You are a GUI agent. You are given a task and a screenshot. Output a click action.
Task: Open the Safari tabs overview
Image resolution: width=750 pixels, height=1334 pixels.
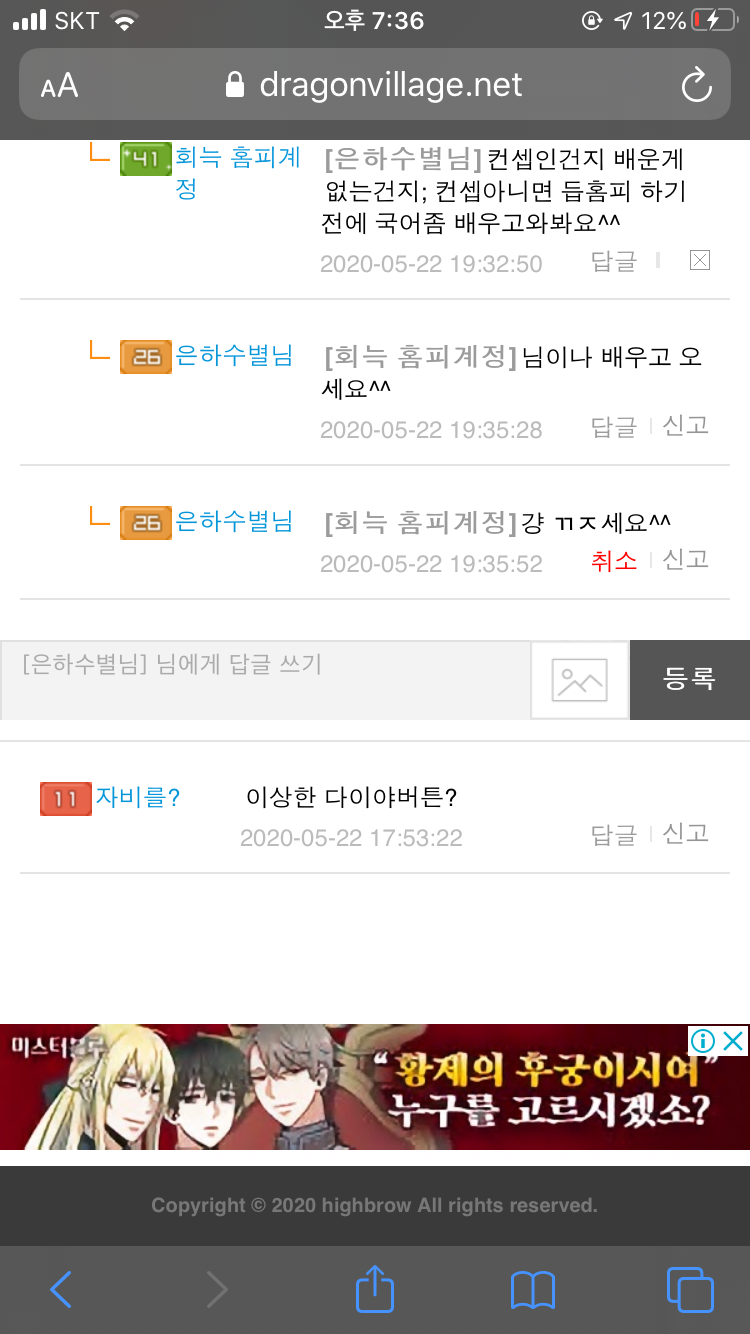click(689, 1290)
